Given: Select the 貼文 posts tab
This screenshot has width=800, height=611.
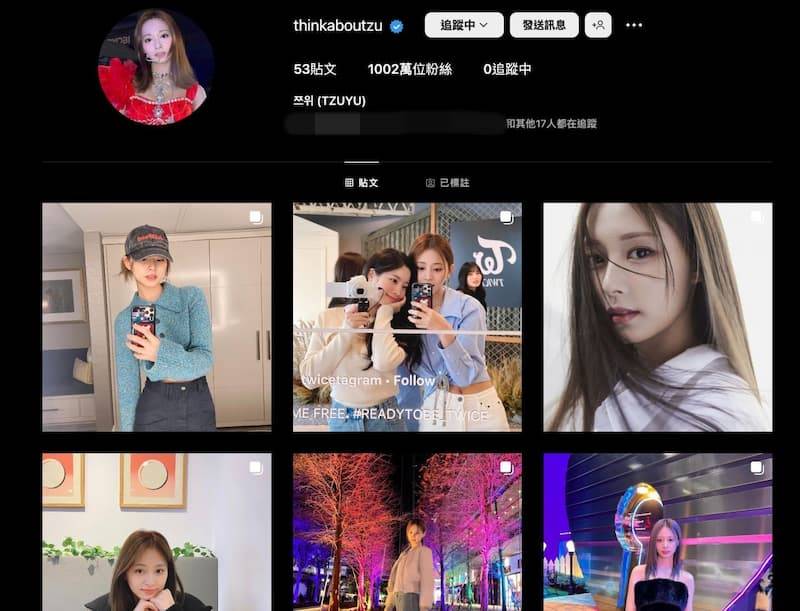Looking at the screenshot, I should pos(361,183).
